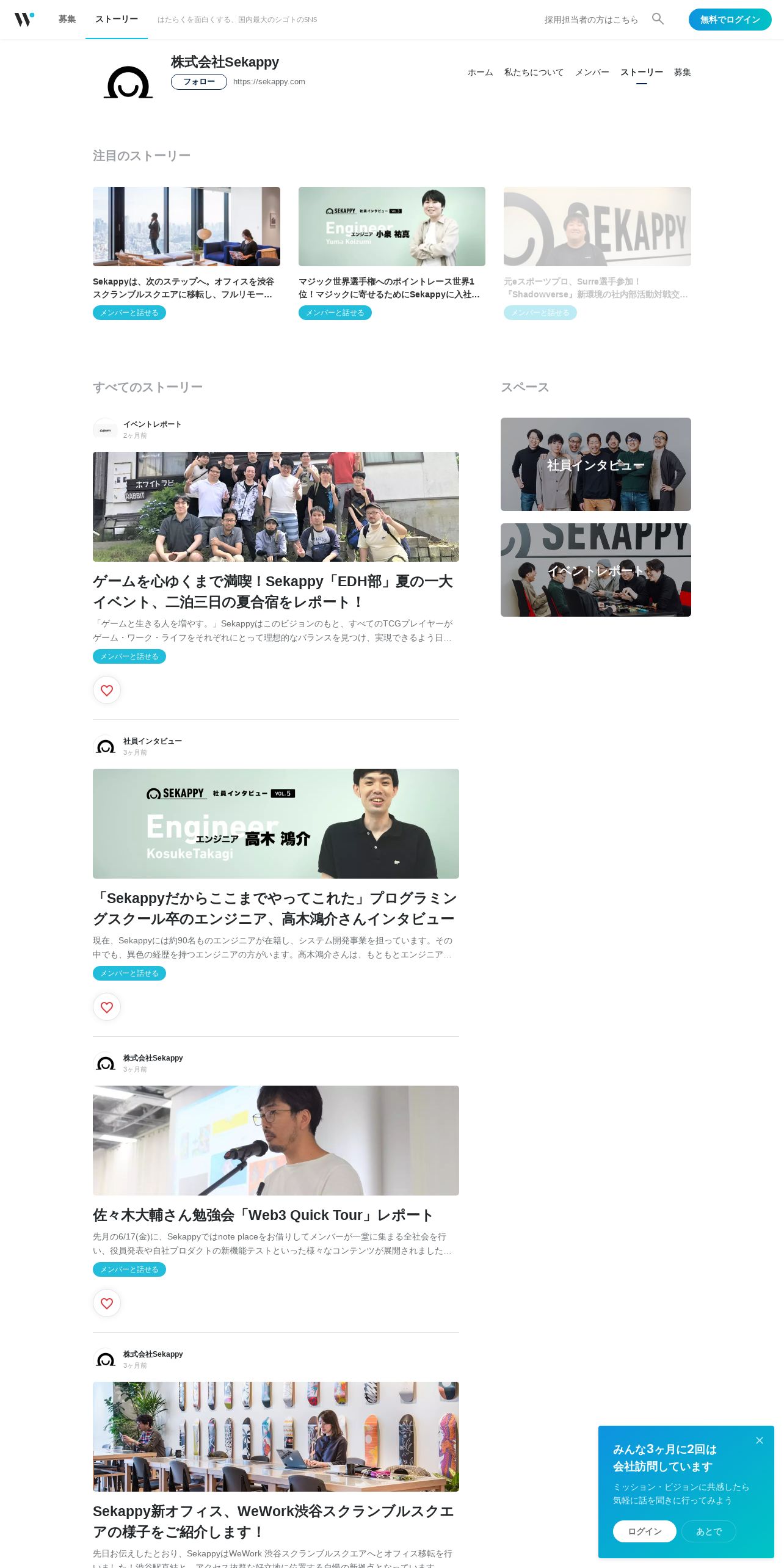
Task: Like the Web3 Quick Tour report story
Action: coord(107,1303)
